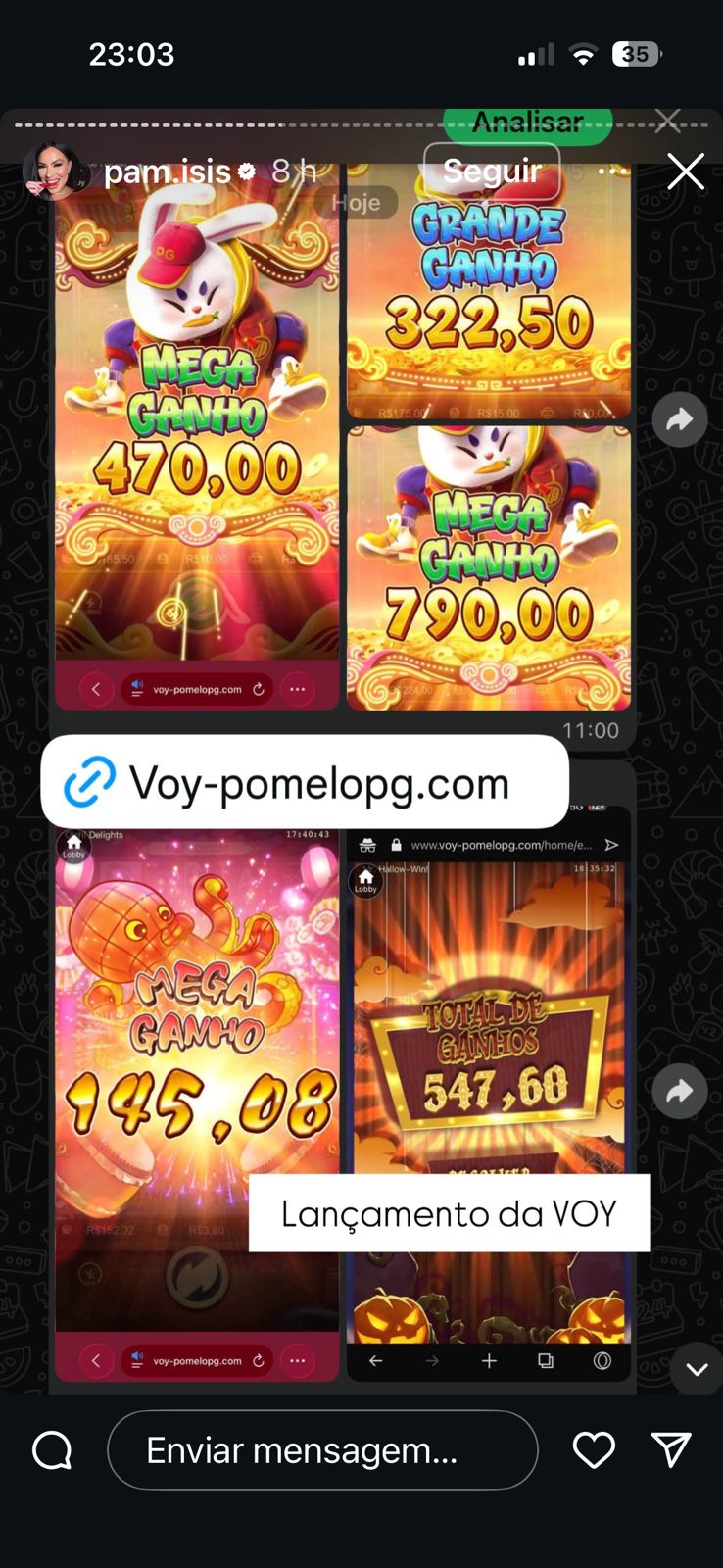This screenshot has width=723, height=1568.
Task: Open the comment bubble icon beside the message field
Action: tap(53, 1450)
